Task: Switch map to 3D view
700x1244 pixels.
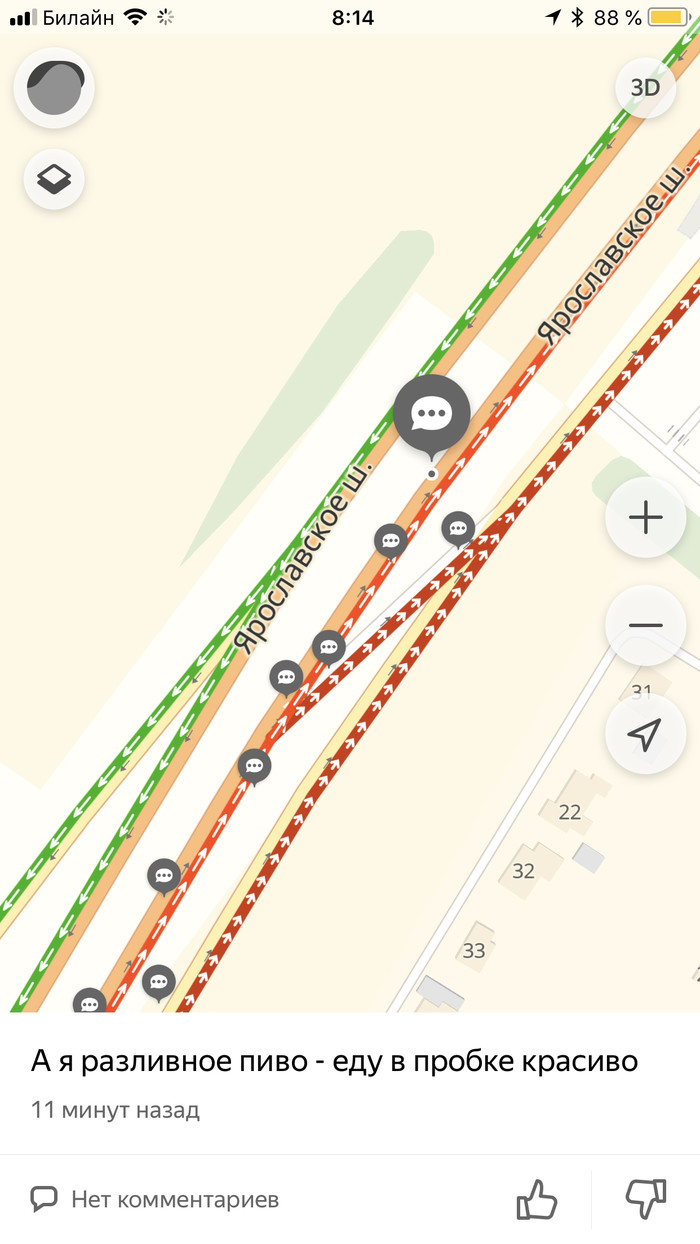Action: pos(645,88)
